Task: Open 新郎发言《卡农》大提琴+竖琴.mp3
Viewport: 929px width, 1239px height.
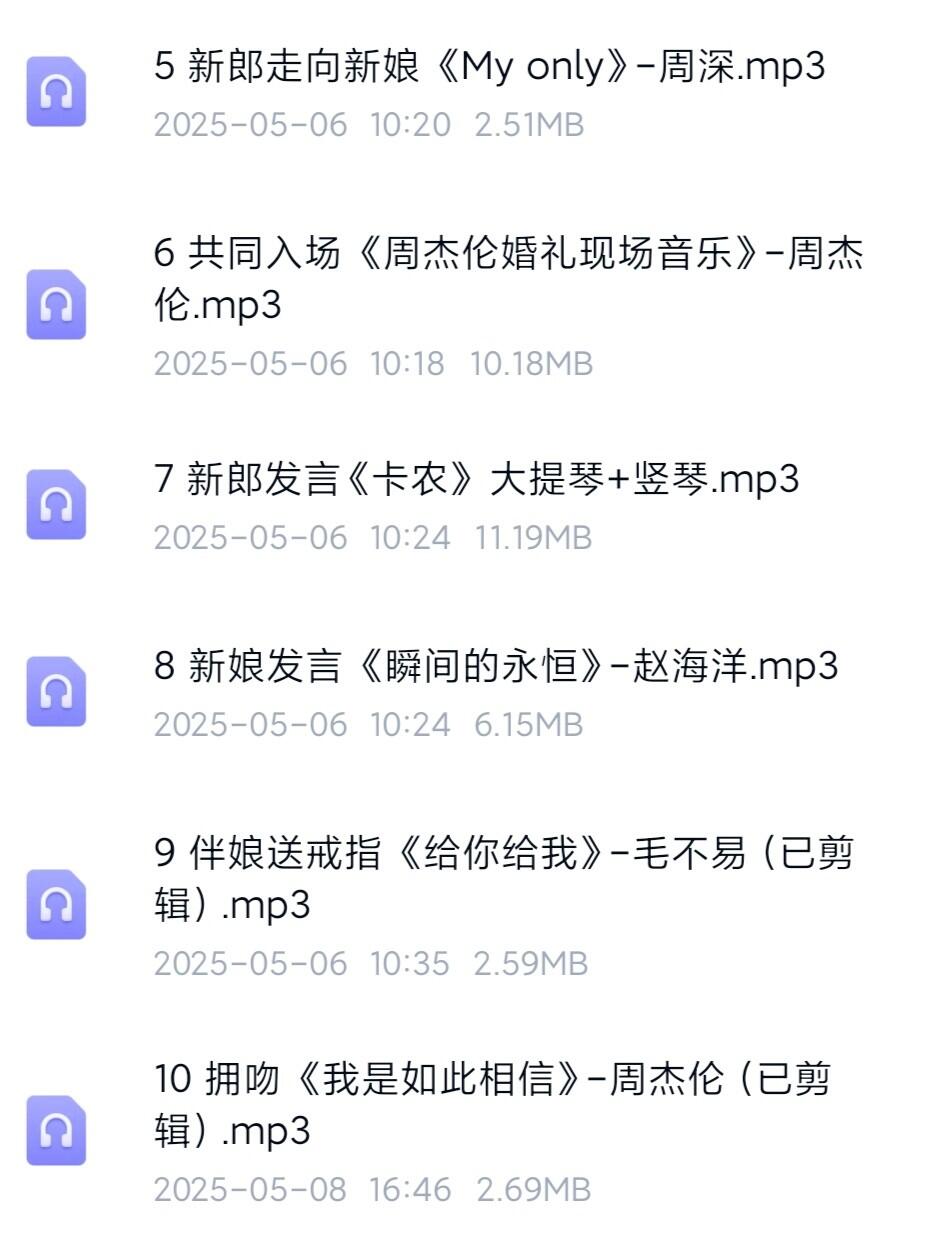Action: coord(477,480)
